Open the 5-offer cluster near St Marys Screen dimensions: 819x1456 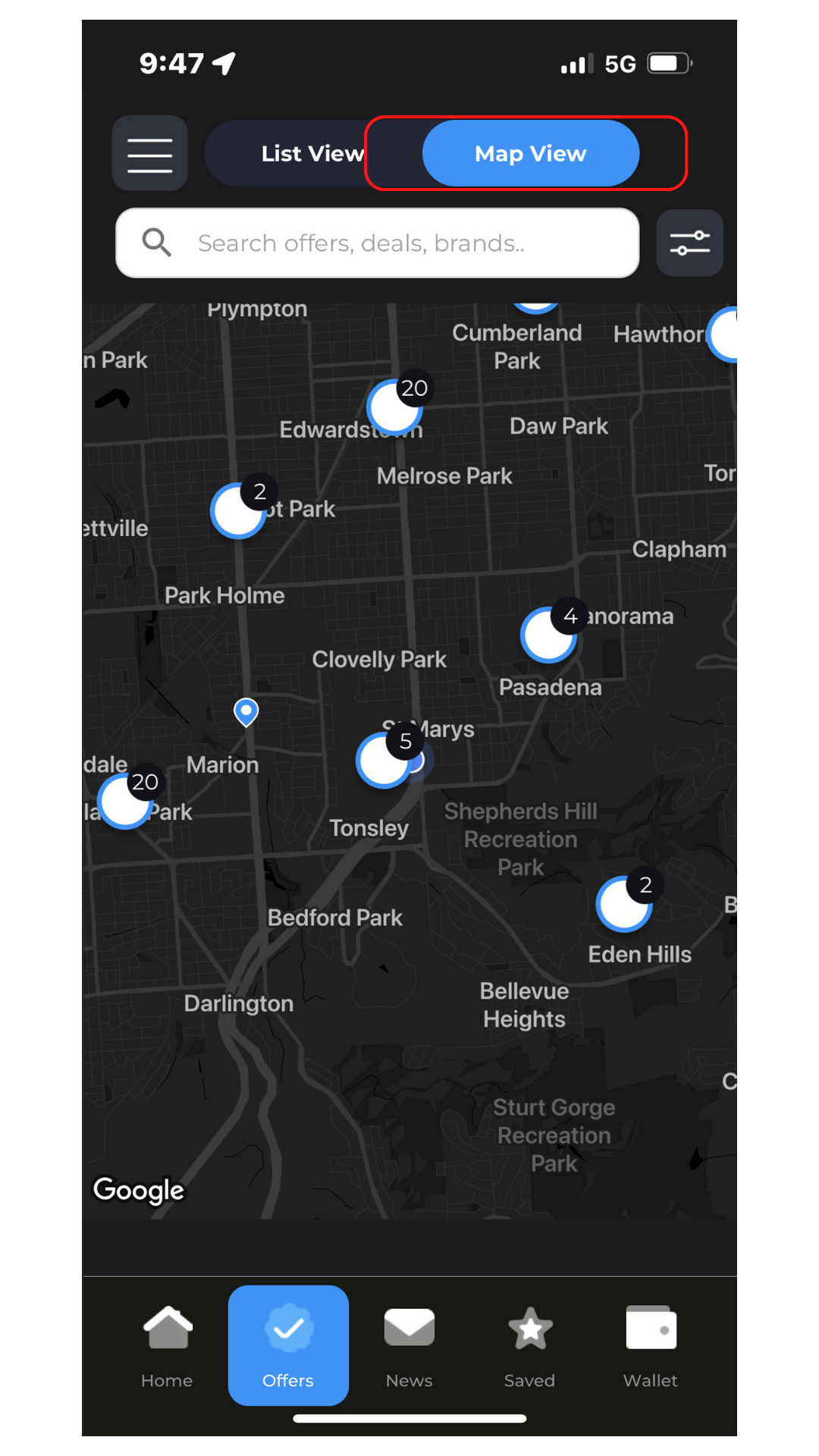384,760
